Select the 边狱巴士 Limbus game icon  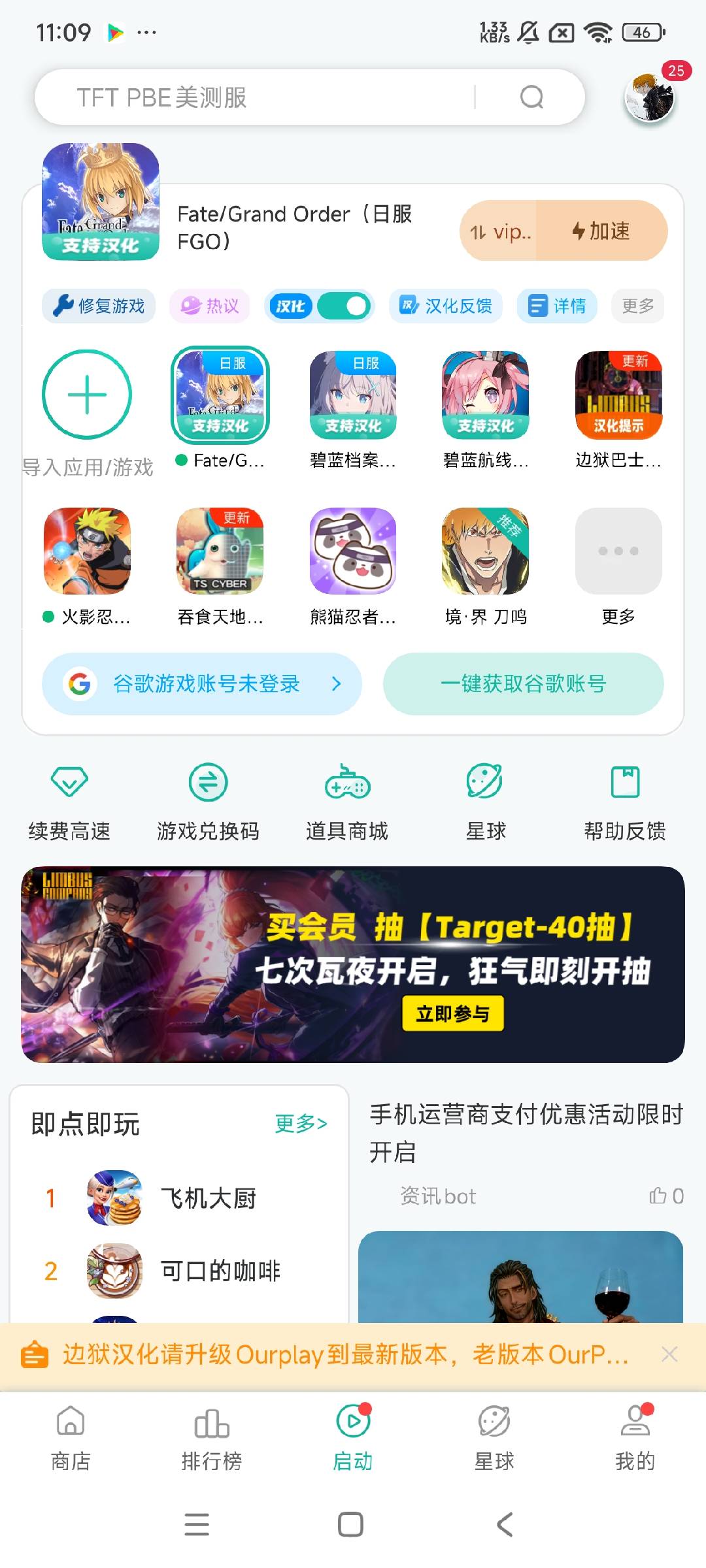[618, 395]
